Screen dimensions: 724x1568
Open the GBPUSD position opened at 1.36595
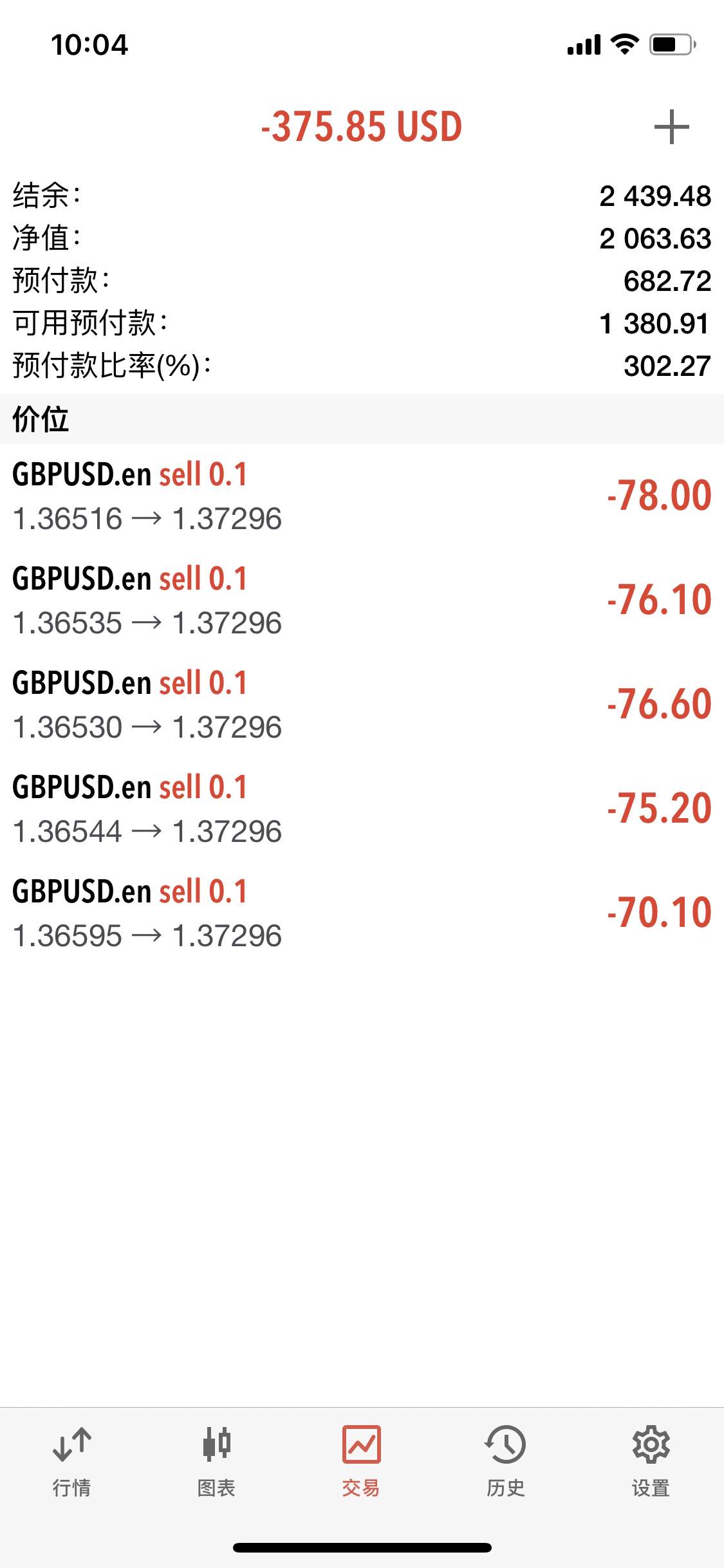(x=362, y=913)
